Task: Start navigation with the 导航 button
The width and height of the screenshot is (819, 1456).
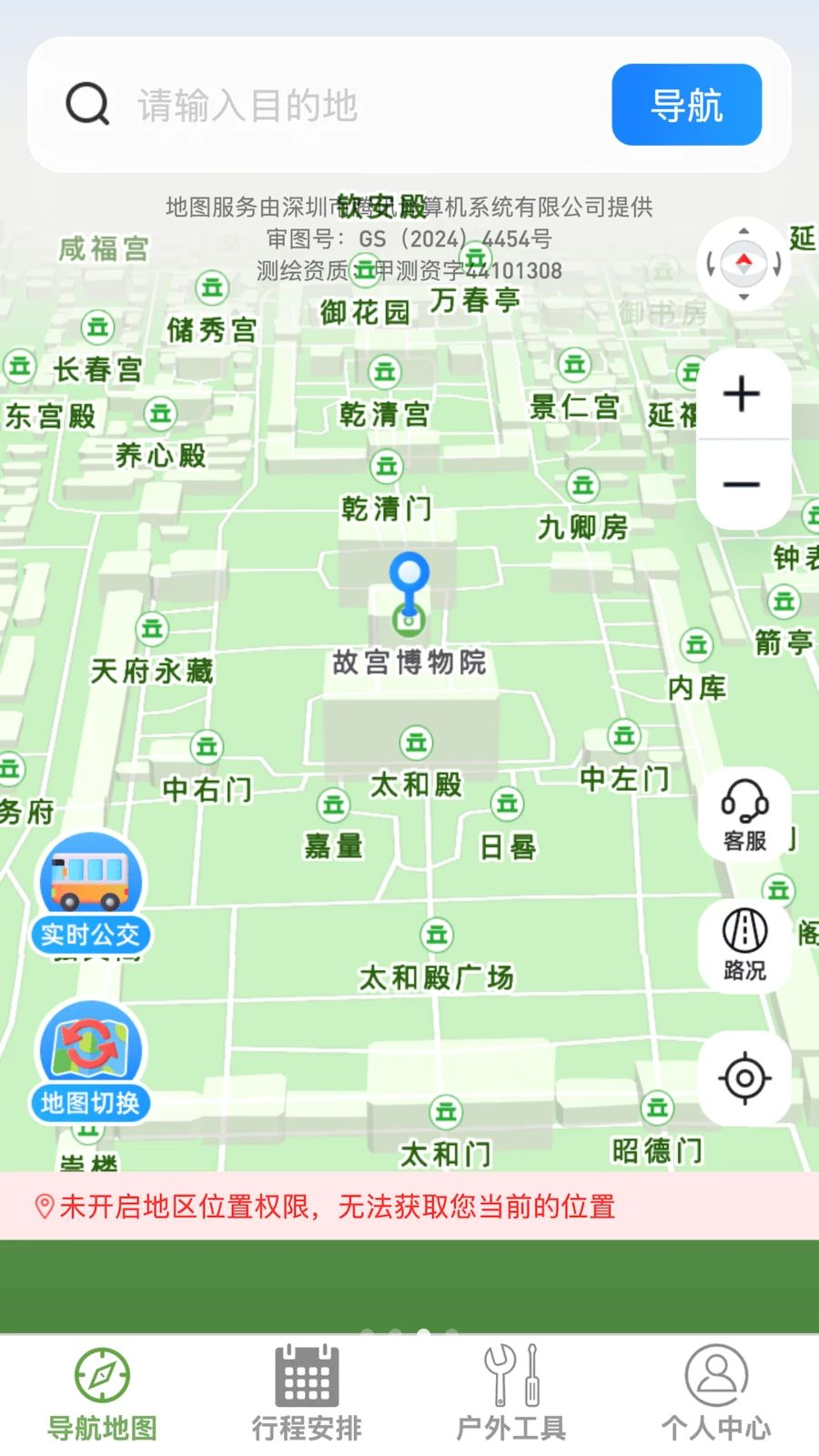Action: [686, 105]
